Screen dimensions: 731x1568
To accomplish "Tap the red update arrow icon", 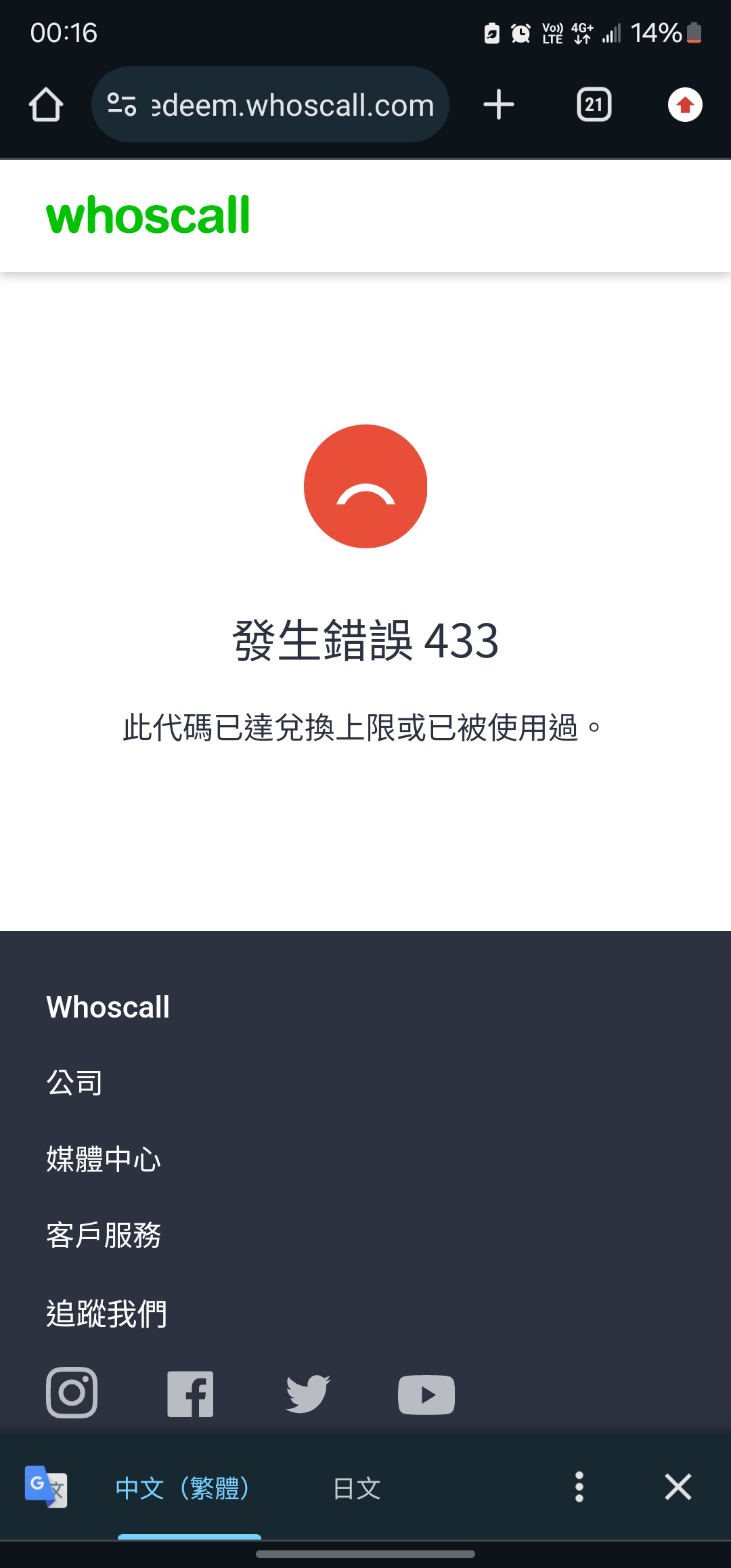I will [x=685, y=105].
